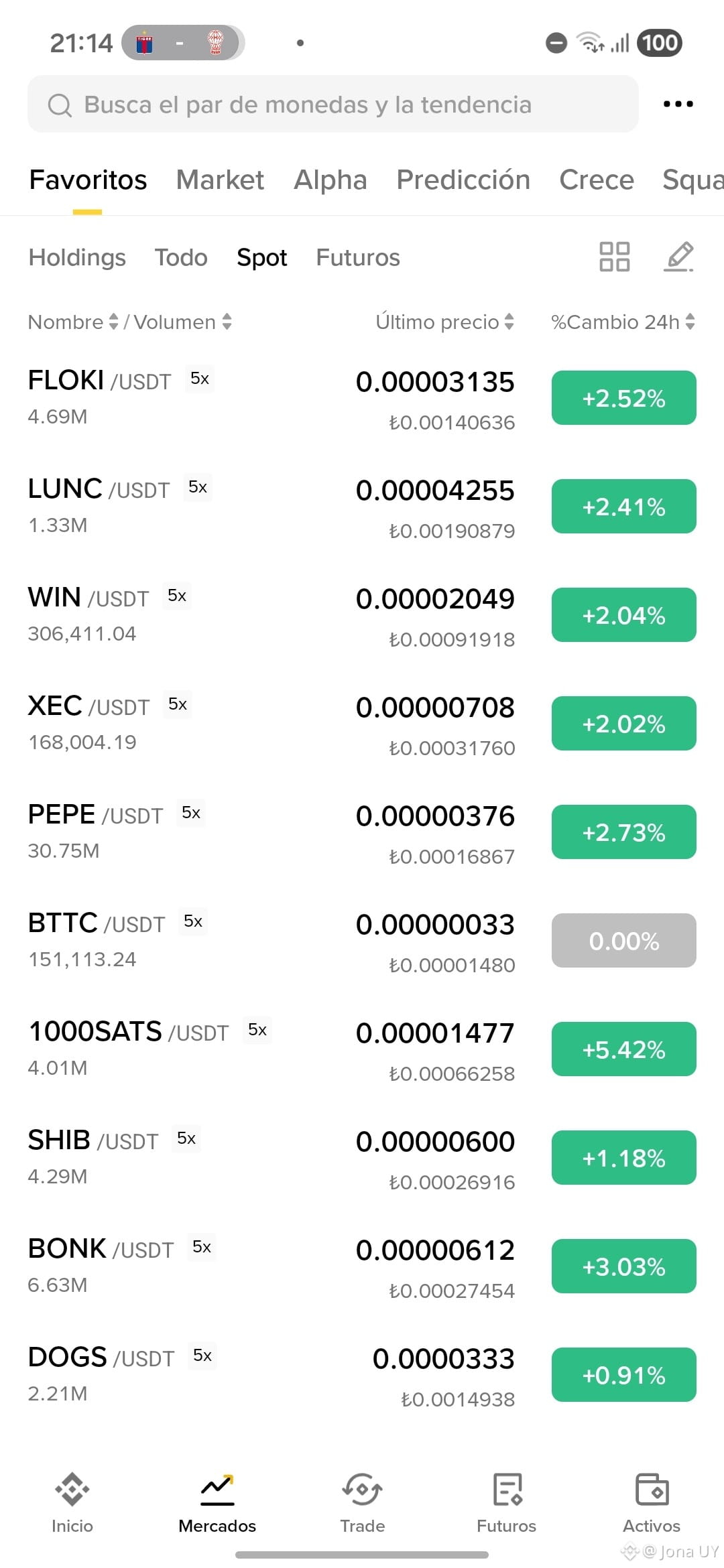Open the FLOKI/USDT pair
Screen dimensions: 724x1568
pos(362,398)
